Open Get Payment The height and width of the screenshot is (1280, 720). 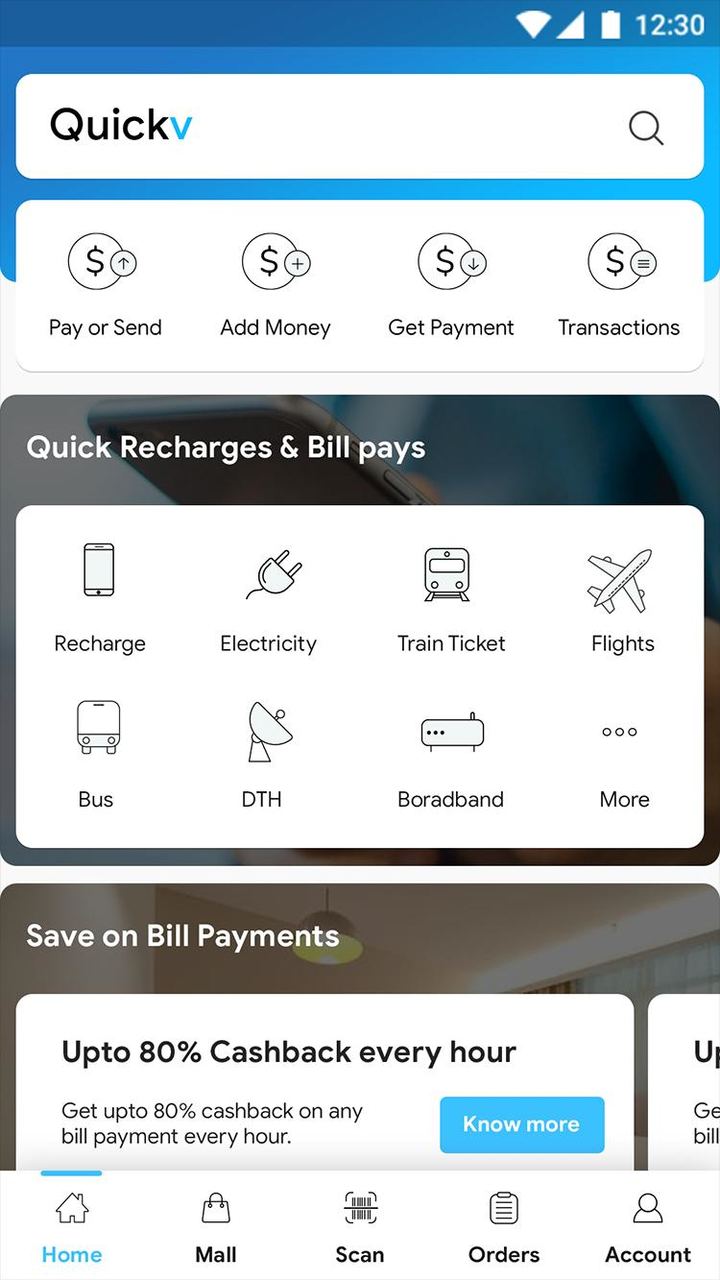[451, 261]
